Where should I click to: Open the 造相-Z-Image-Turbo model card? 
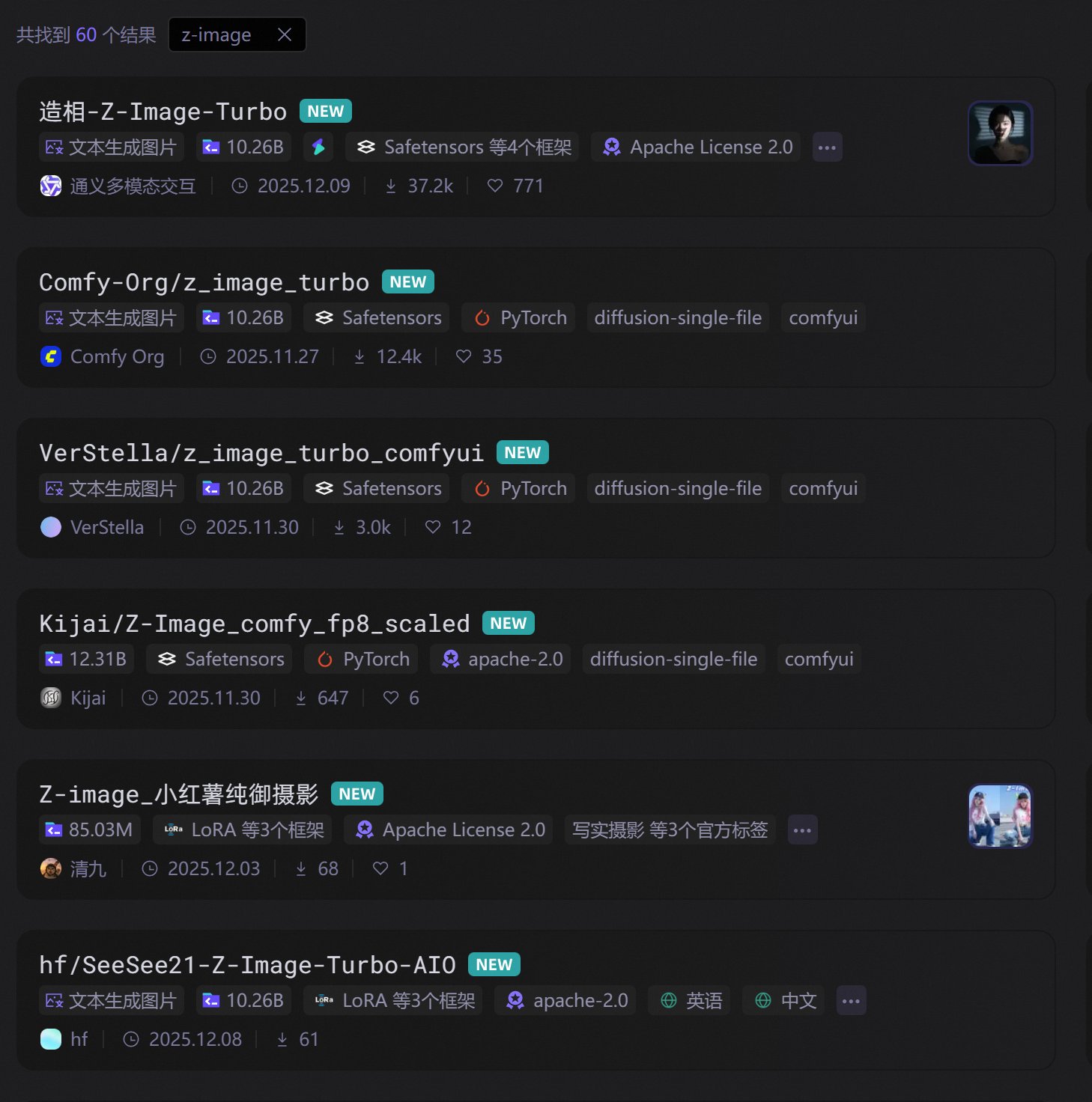(x=163, y=112)
